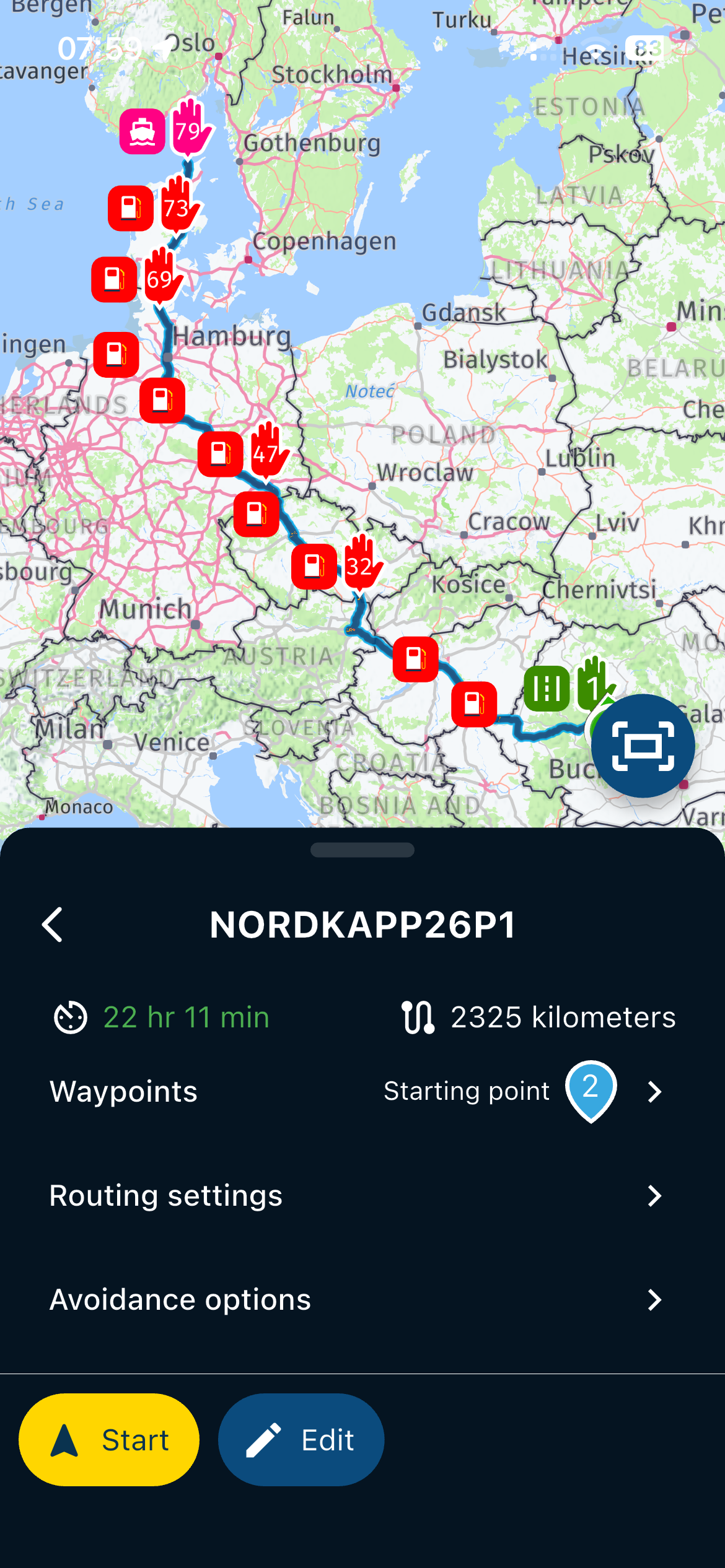Tap the green start waypoint 1 marker
Image resolution: width=725 pixels, height=1568 pixels.
point(594,685)
